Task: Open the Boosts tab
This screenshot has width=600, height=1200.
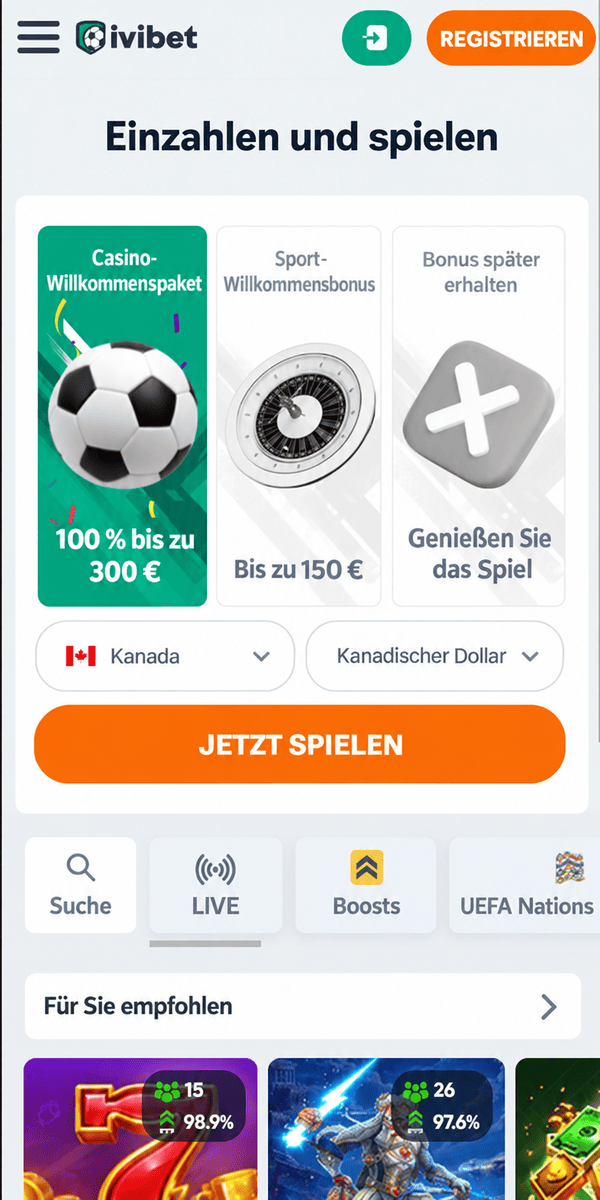Action: [366, 885]
